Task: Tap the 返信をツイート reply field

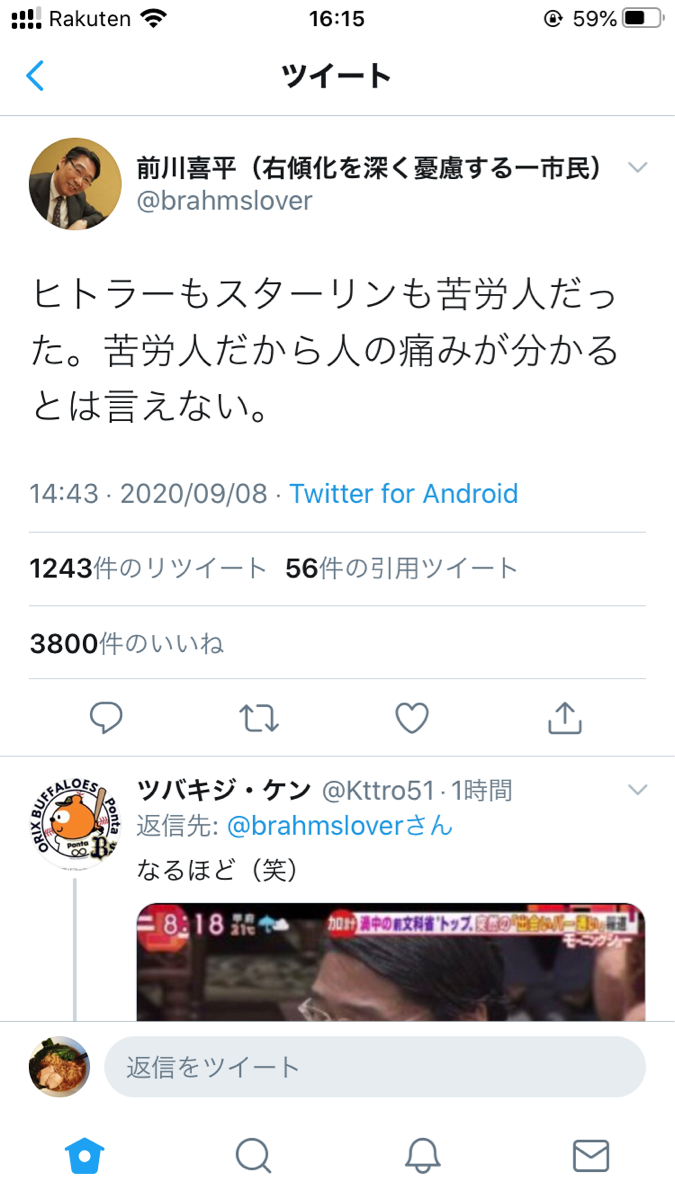Action: point(375,1067)
